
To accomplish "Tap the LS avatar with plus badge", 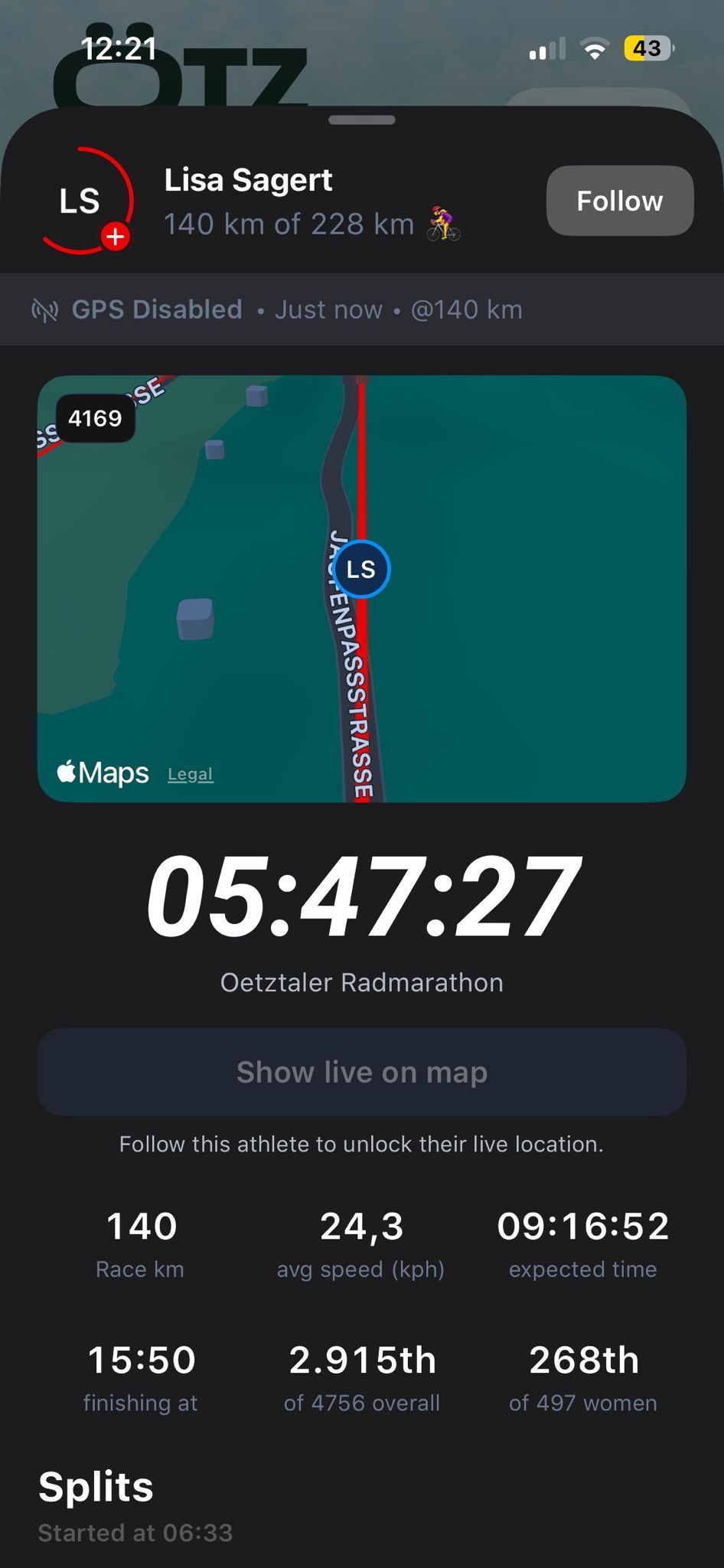I will pos(85,201).
